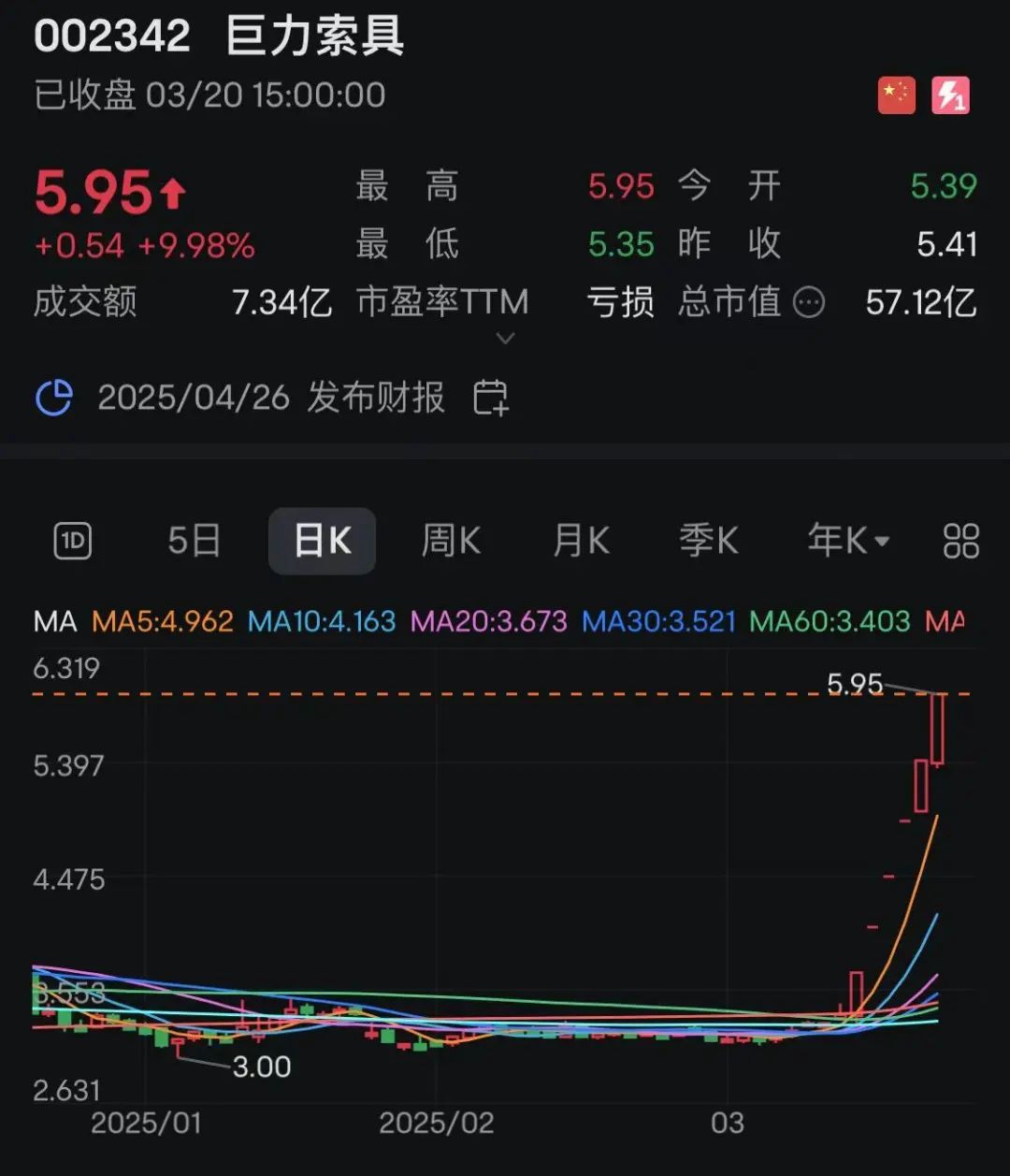Open the 月K monthly chart

pos(581,541)
